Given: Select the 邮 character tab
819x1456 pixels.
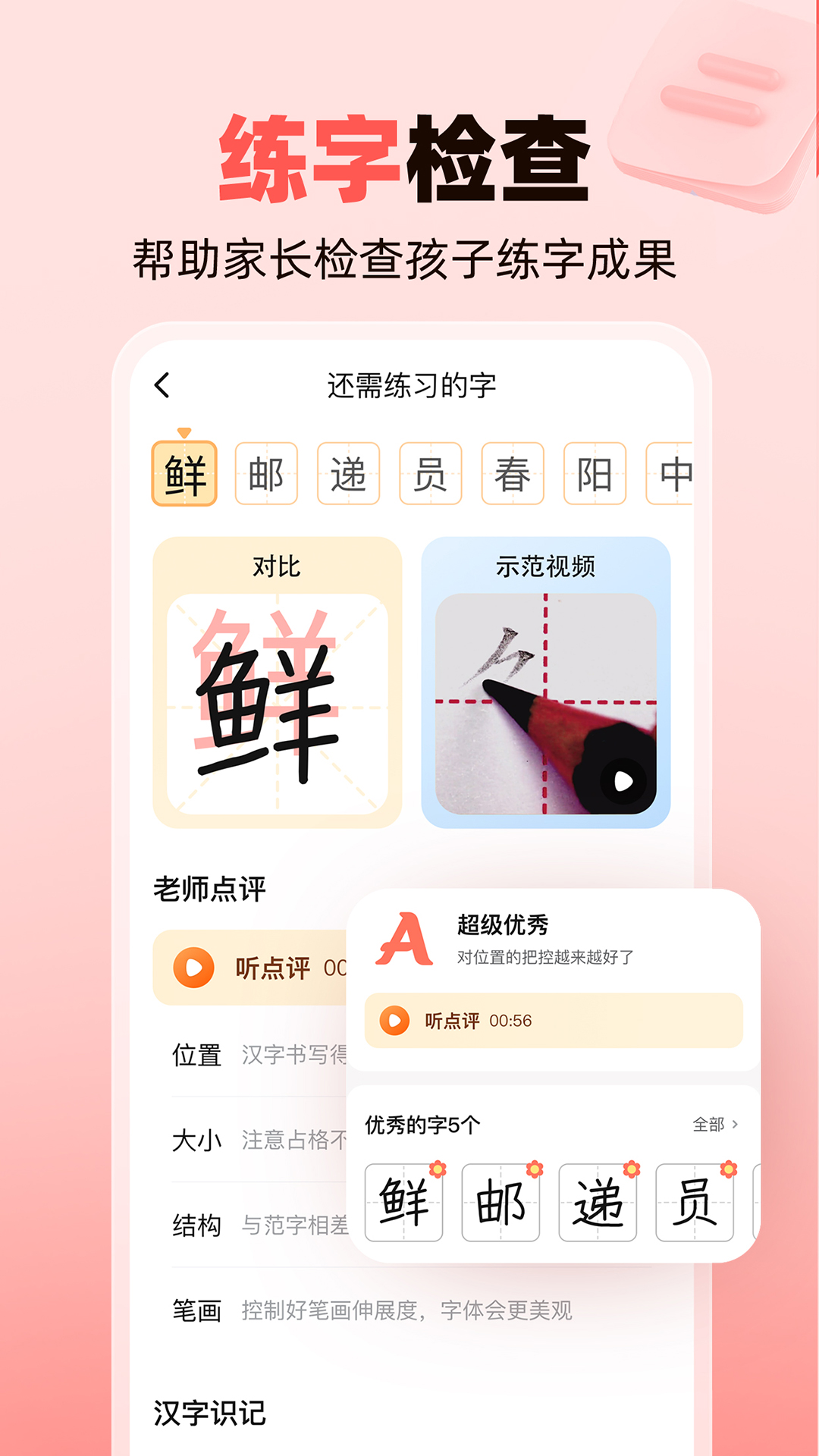Looking at the screenshot, I should coord(267,472).
